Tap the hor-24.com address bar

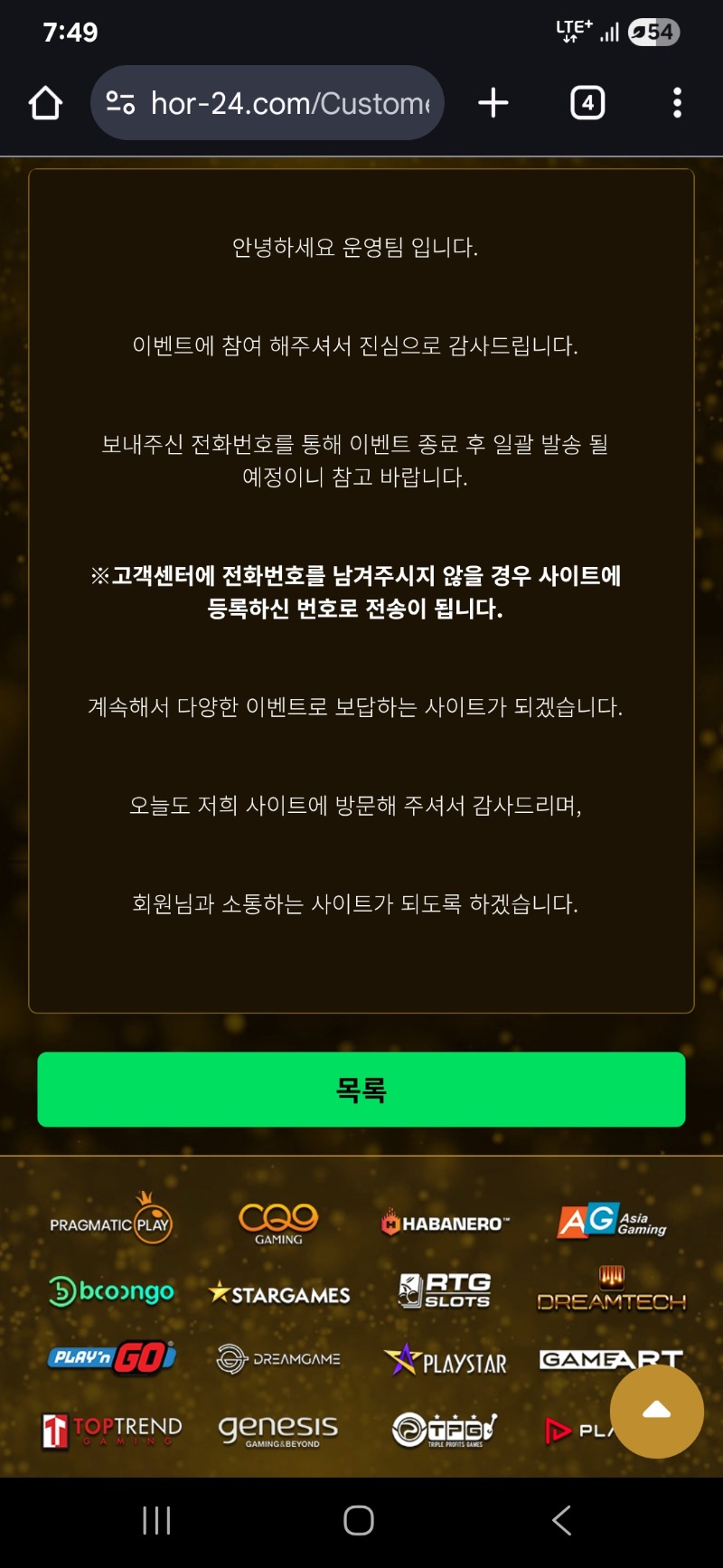[289, 103]
